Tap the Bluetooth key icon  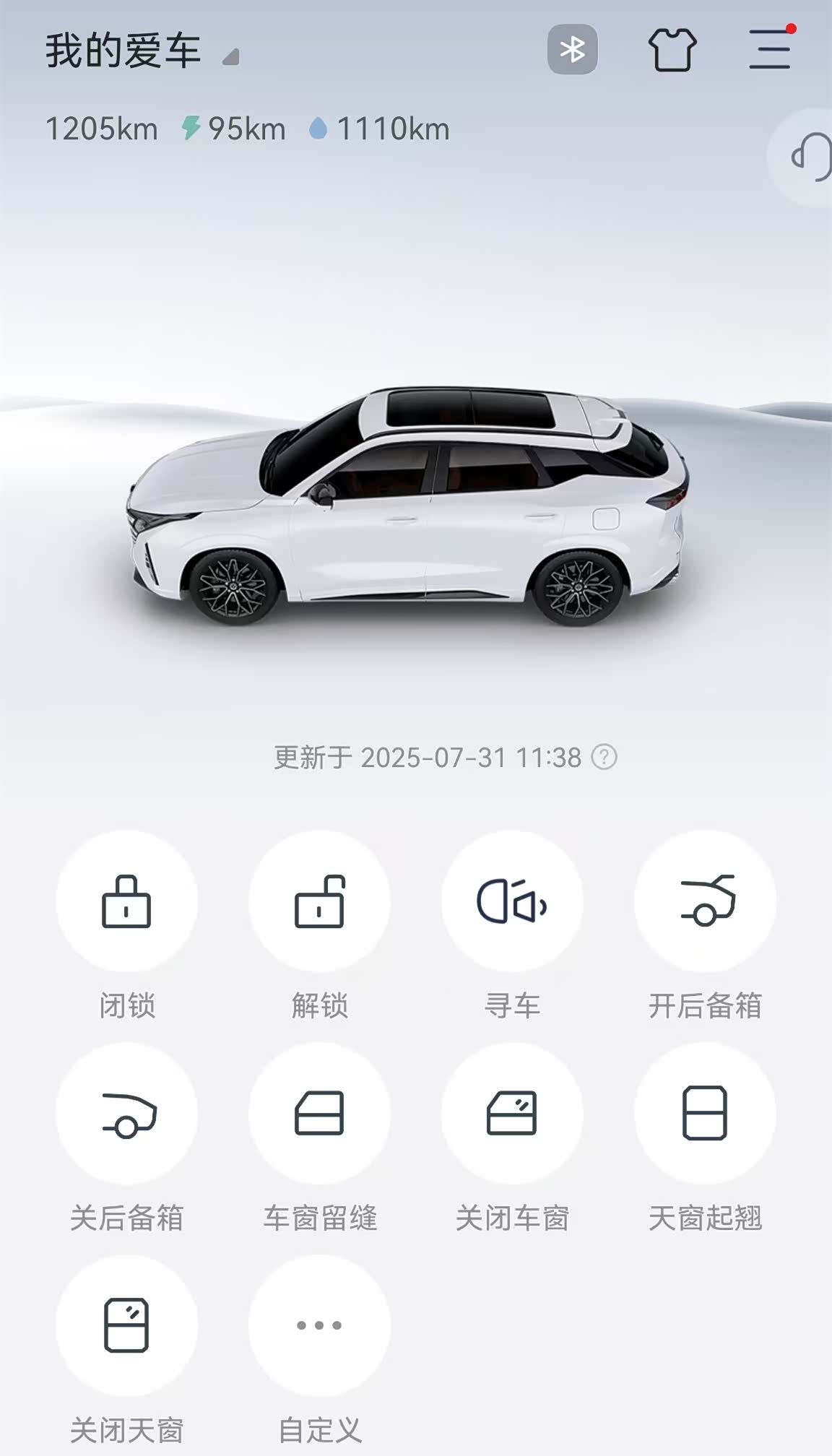(x=572, y=50)
